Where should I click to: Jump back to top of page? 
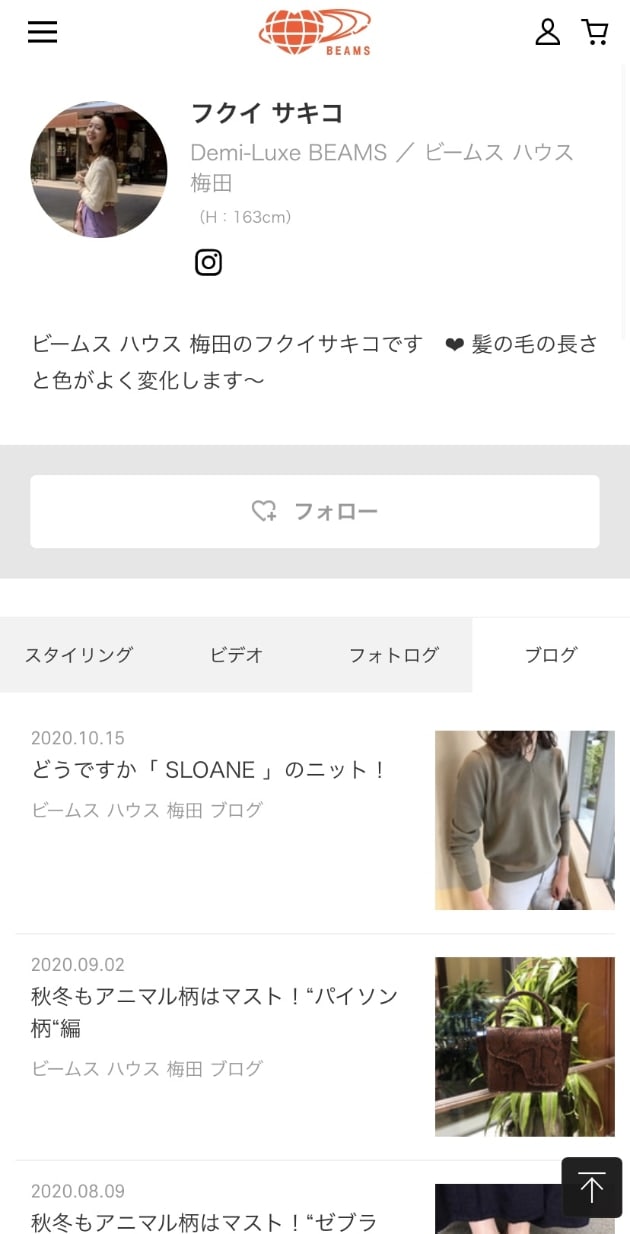(591, 1187)
